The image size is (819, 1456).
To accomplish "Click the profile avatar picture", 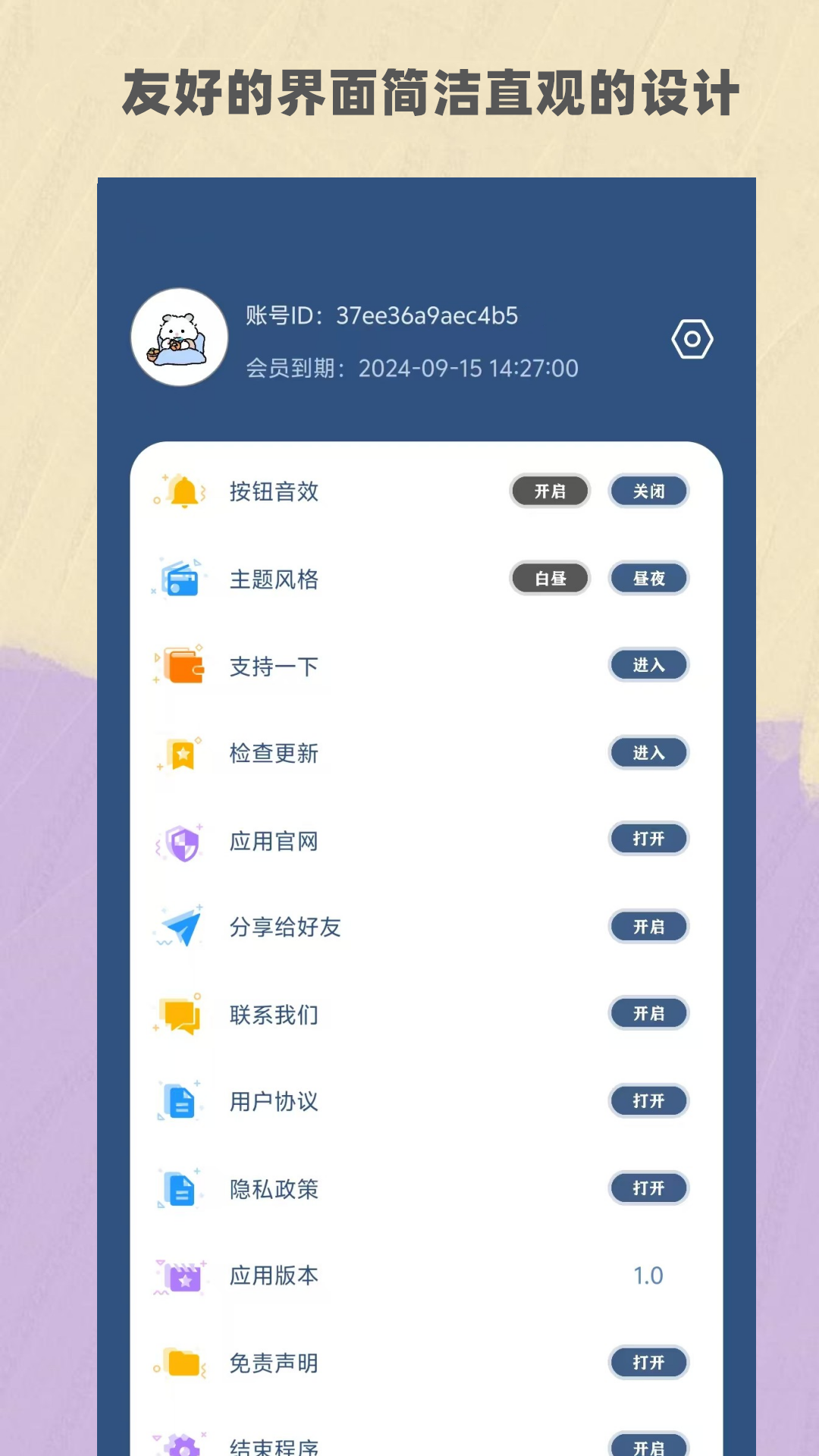I will click(180, 340).
